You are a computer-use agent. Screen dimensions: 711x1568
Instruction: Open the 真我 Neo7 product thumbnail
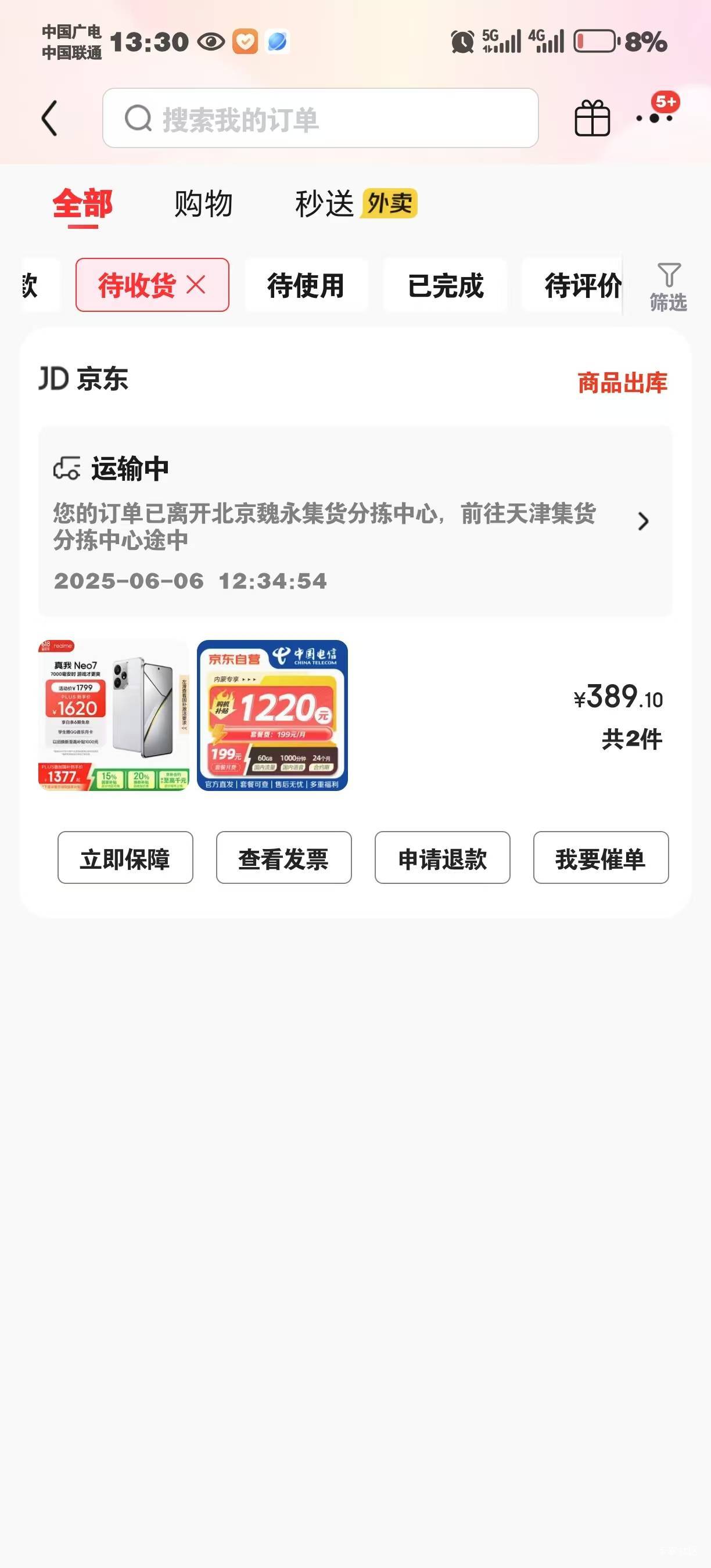(x=113, y=715)
